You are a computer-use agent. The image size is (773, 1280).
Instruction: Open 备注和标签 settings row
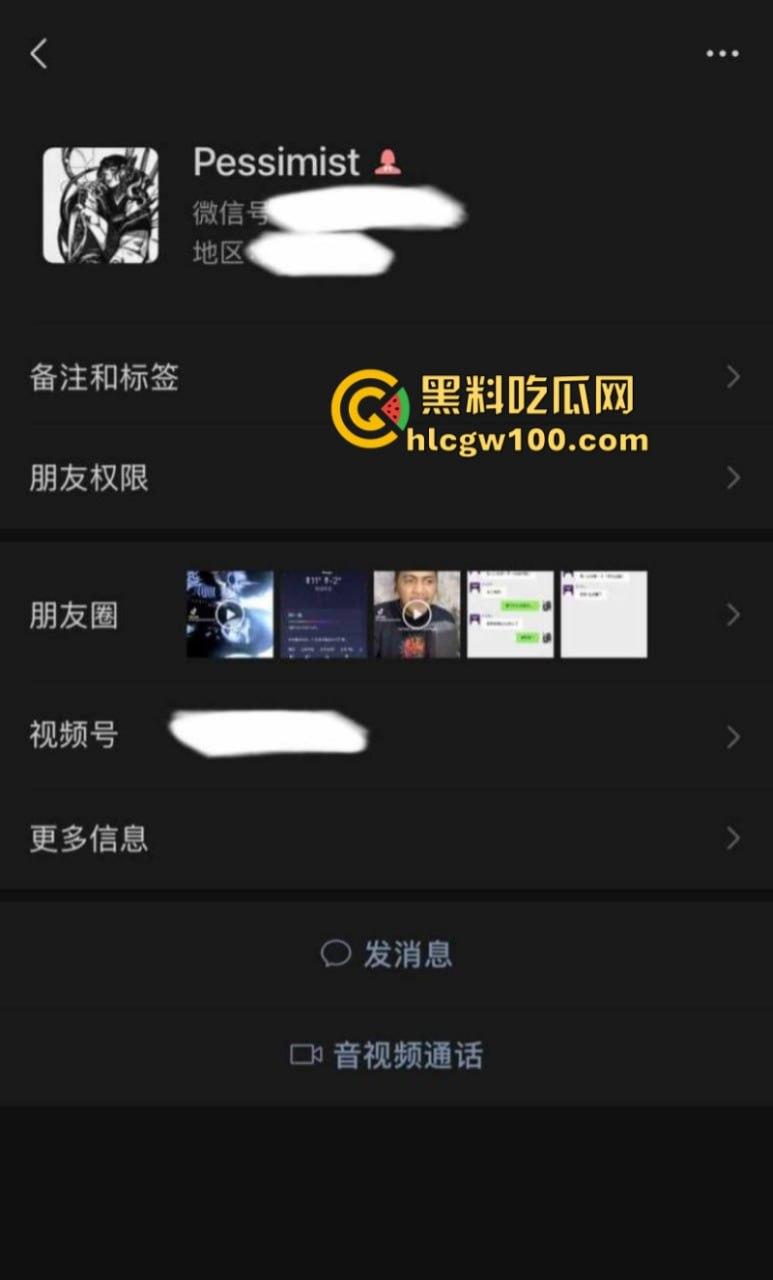coord(386,377)
